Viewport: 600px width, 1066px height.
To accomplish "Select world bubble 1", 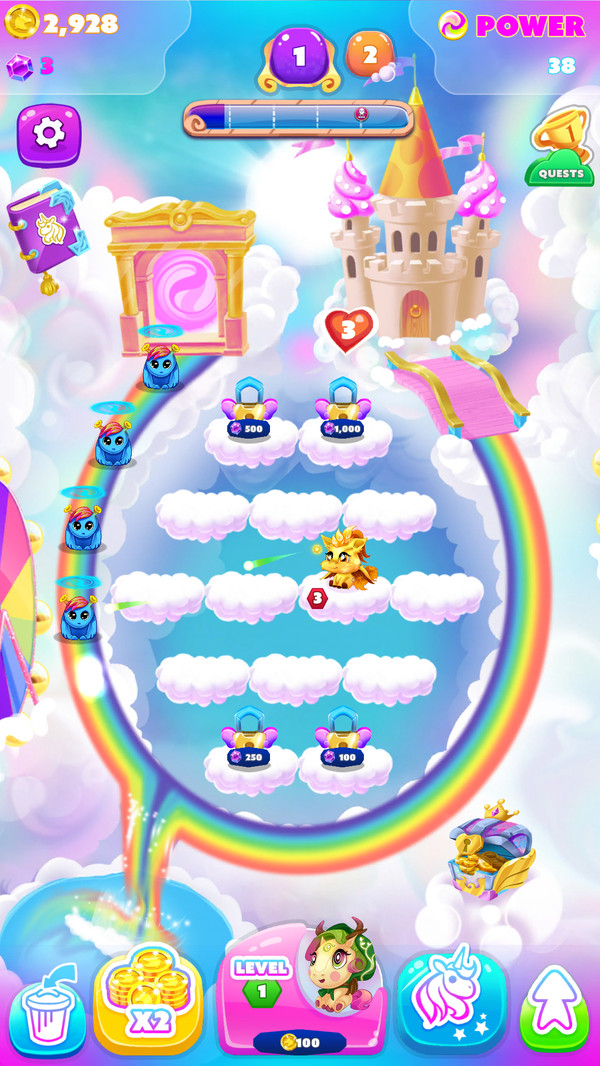I will click(299, 58).
